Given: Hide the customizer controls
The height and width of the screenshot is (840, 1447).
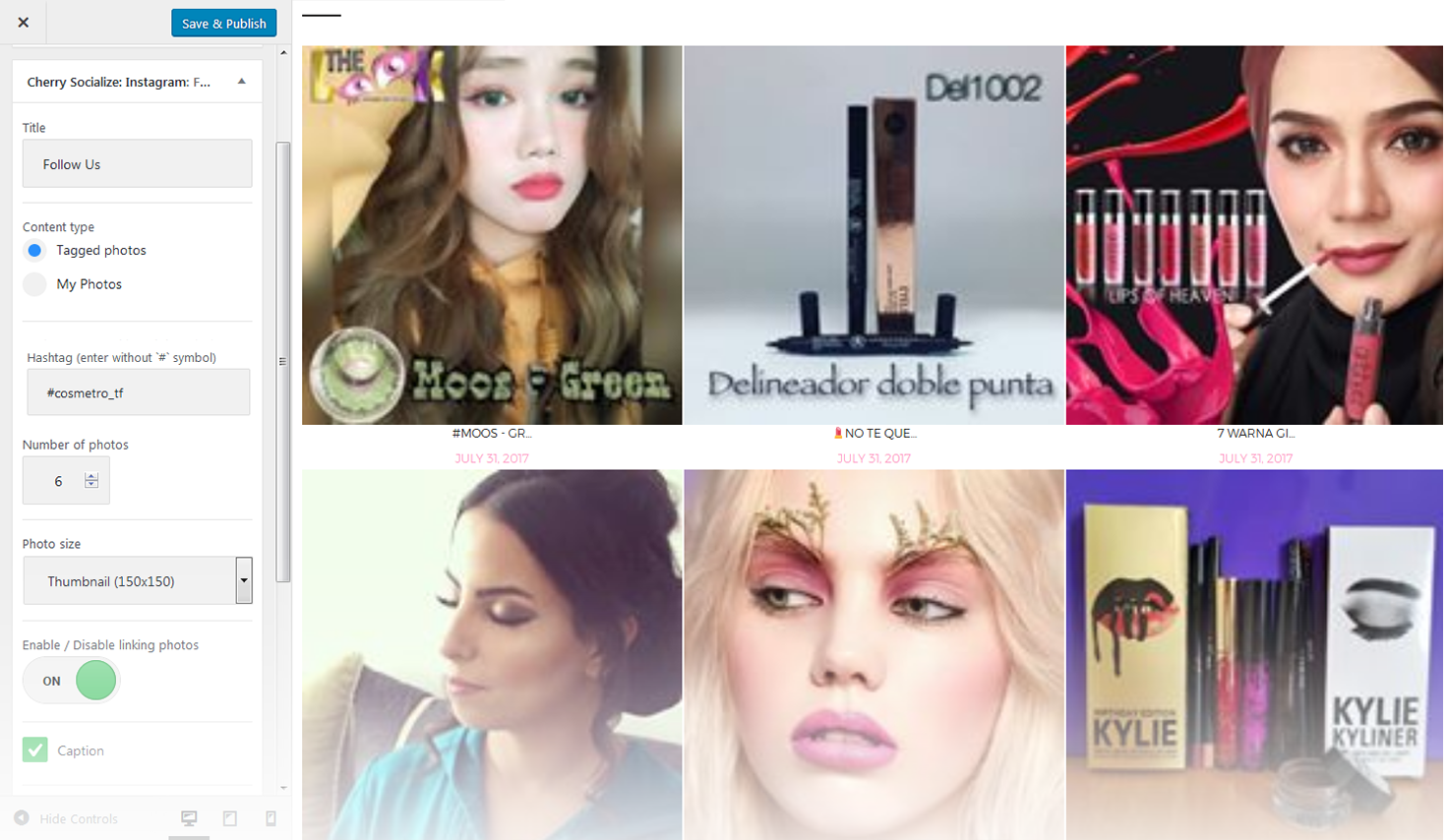Looking at the screenshot, I should tap(67, 818).
